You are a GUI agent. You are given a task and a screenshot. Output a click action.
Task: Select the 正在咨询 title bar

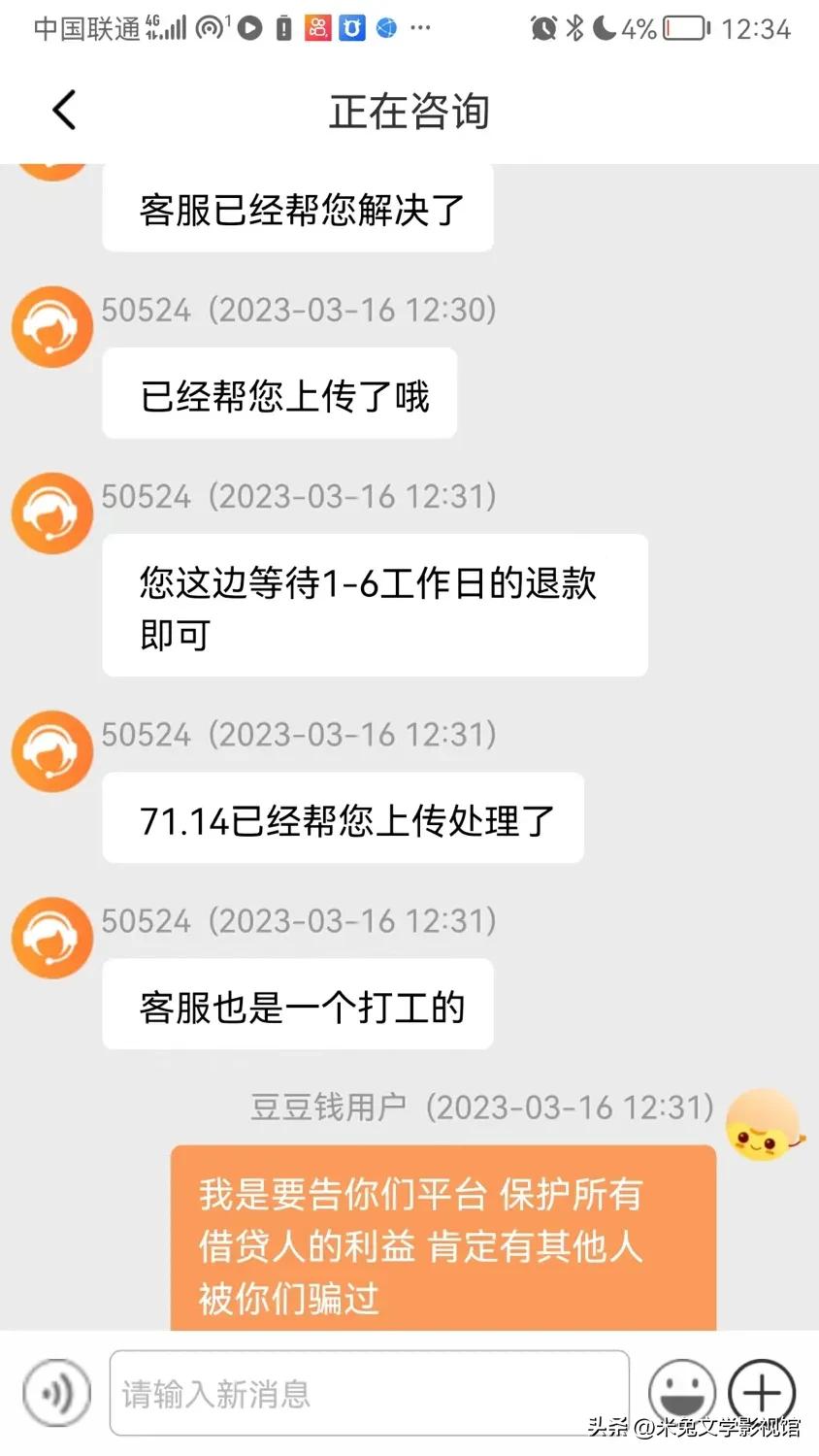[409, 110]
